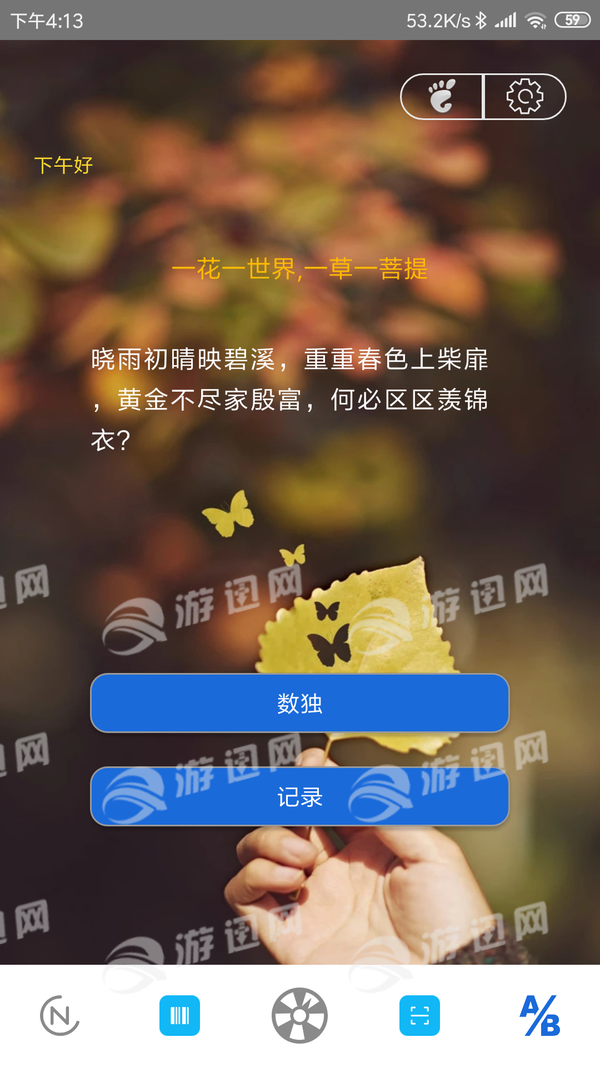This screenshot has height=1067, width=600.
Task: Open the settings gear
Action: (x=524, y=97)
